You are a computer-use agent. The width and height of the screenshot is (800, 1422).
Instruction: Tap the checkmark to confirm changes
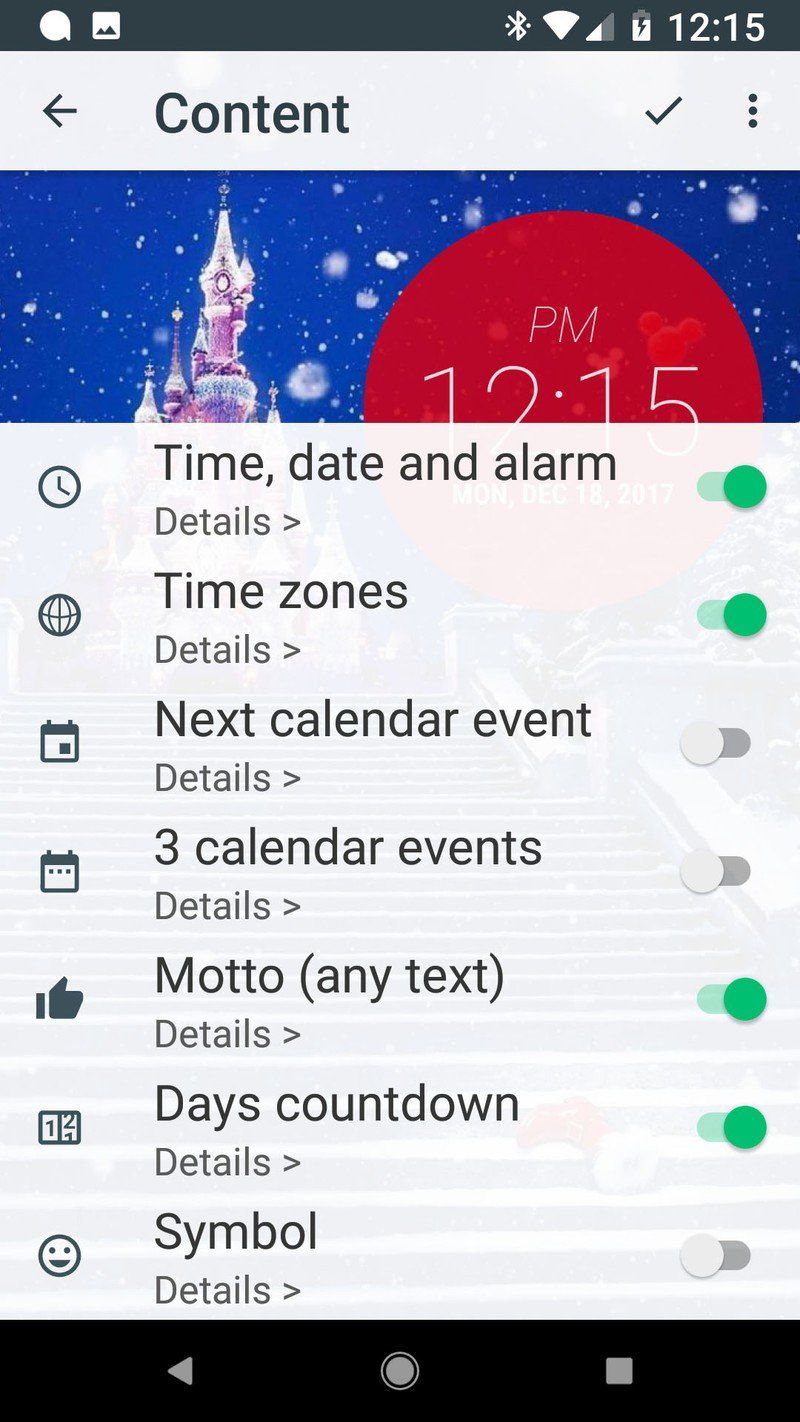click(x=662, y=111)
